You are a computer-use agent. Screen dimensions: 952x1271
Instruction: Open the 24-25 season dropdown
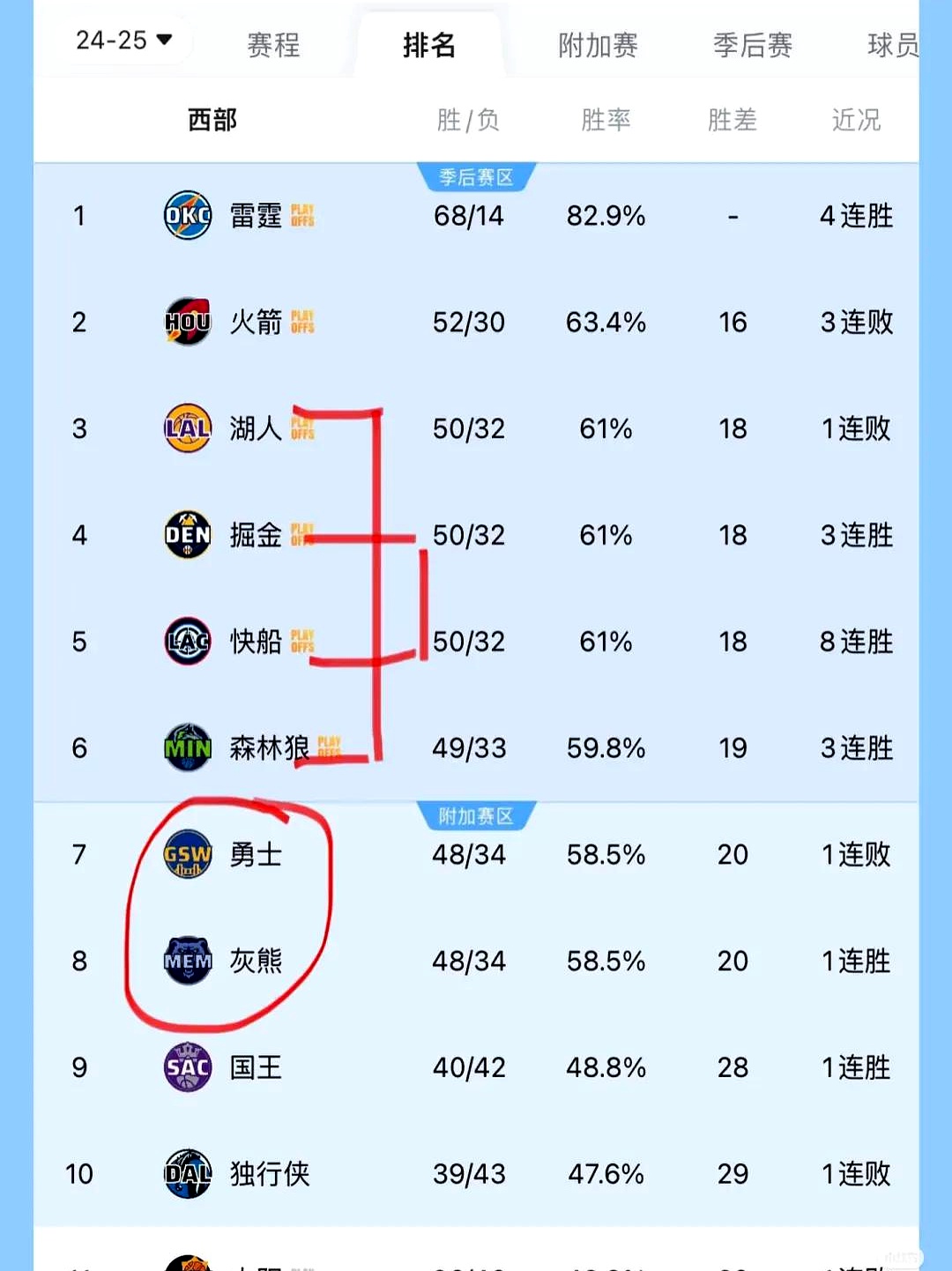(x=123, y=41)
